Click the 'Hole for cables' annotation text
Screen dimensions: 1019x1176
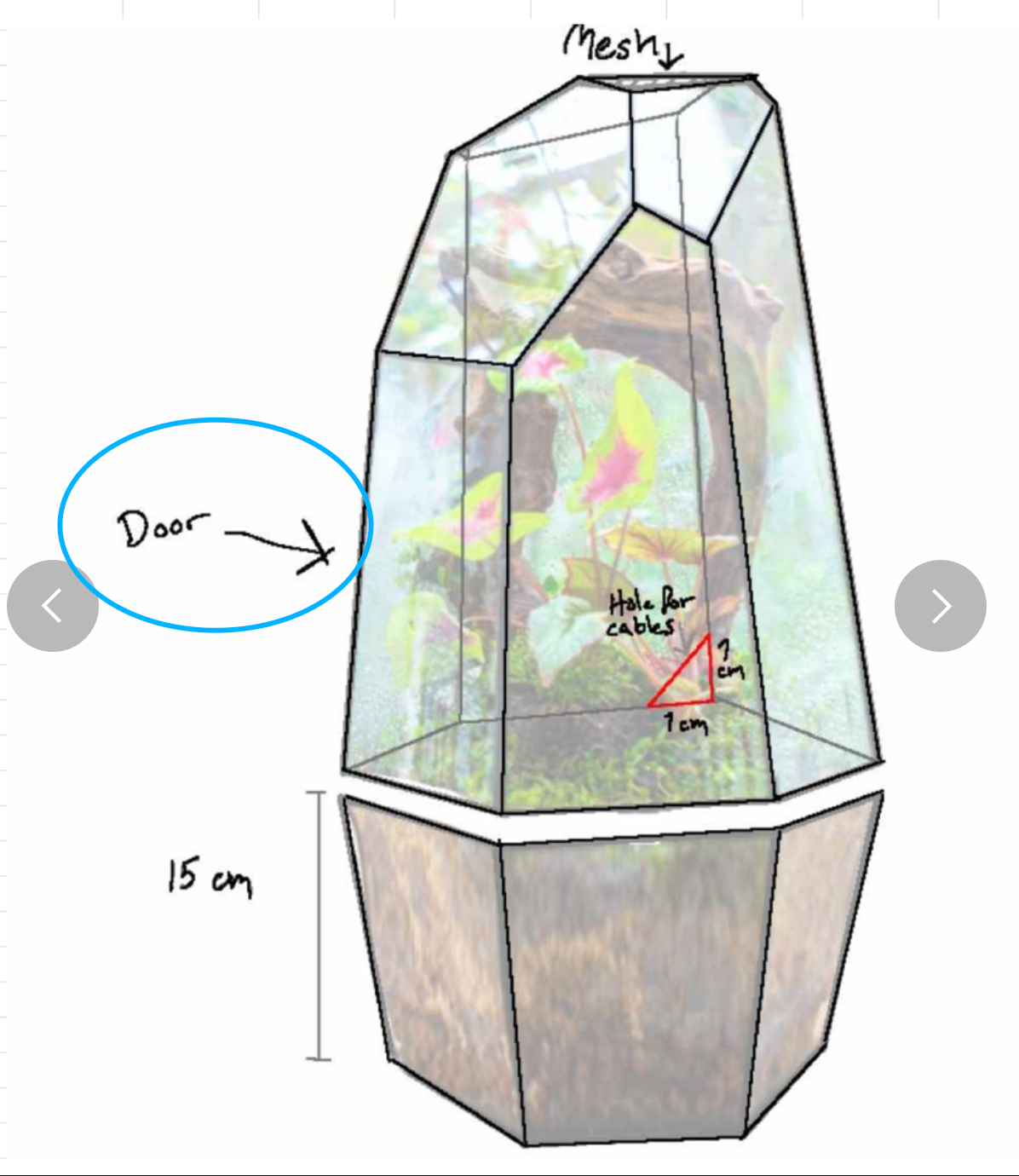pos(652,612)
